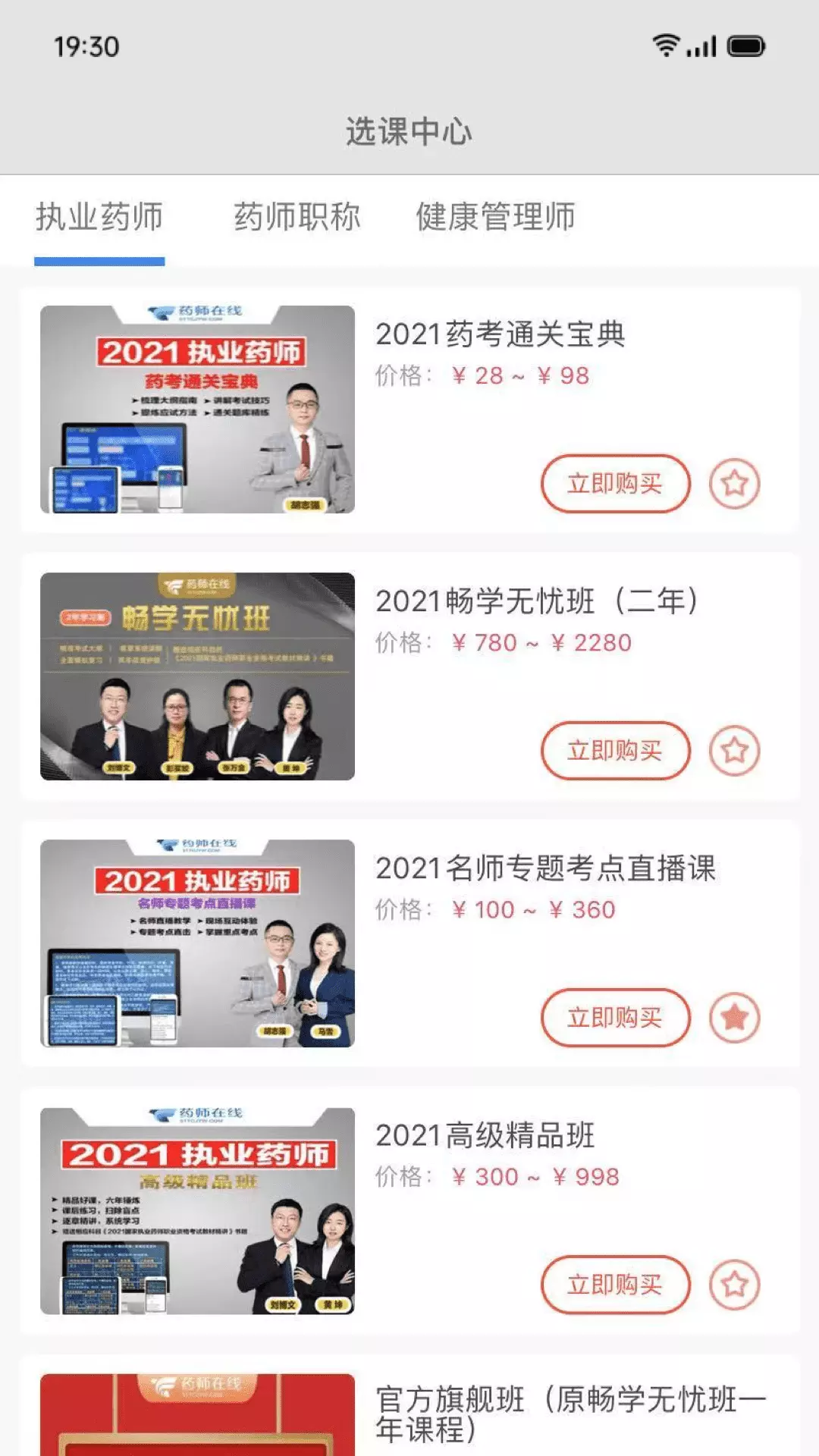Open the 2021药考通关宝典 course image
The width and height of the screenshot is (819, 1456).
(x=197, y=409)
